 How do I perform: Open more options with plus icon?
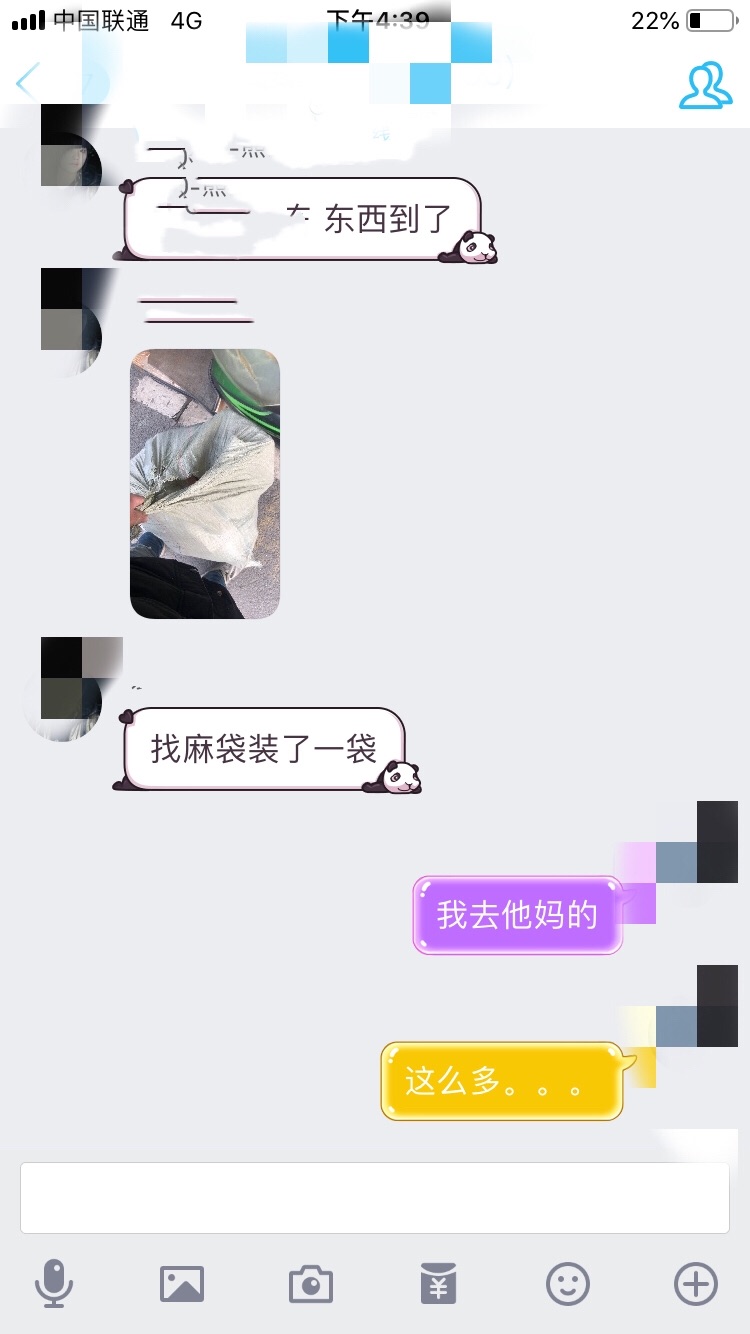click(696, 1284)
